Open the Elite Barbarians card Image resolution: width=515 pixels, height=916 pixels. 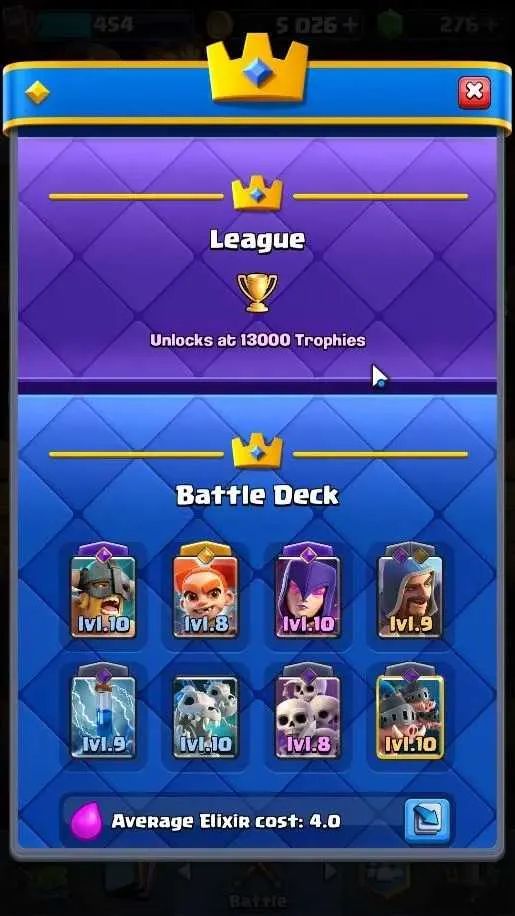(x=103, y=591)
